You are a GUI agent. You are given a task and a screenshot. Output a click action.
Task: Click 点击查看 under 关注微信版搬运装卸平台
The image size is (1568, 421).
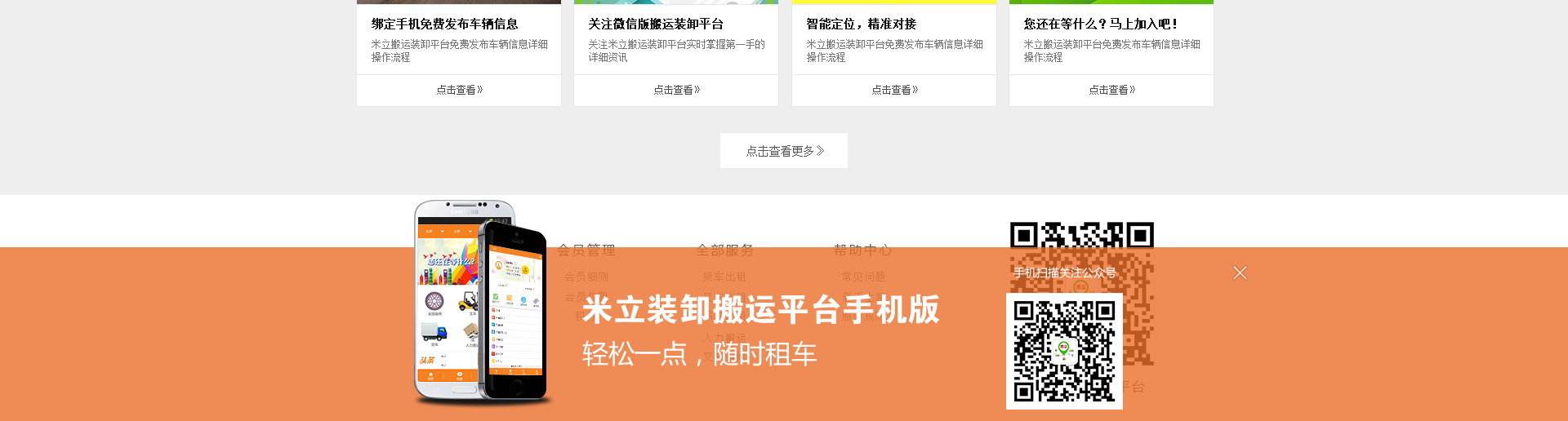point(676,90)
